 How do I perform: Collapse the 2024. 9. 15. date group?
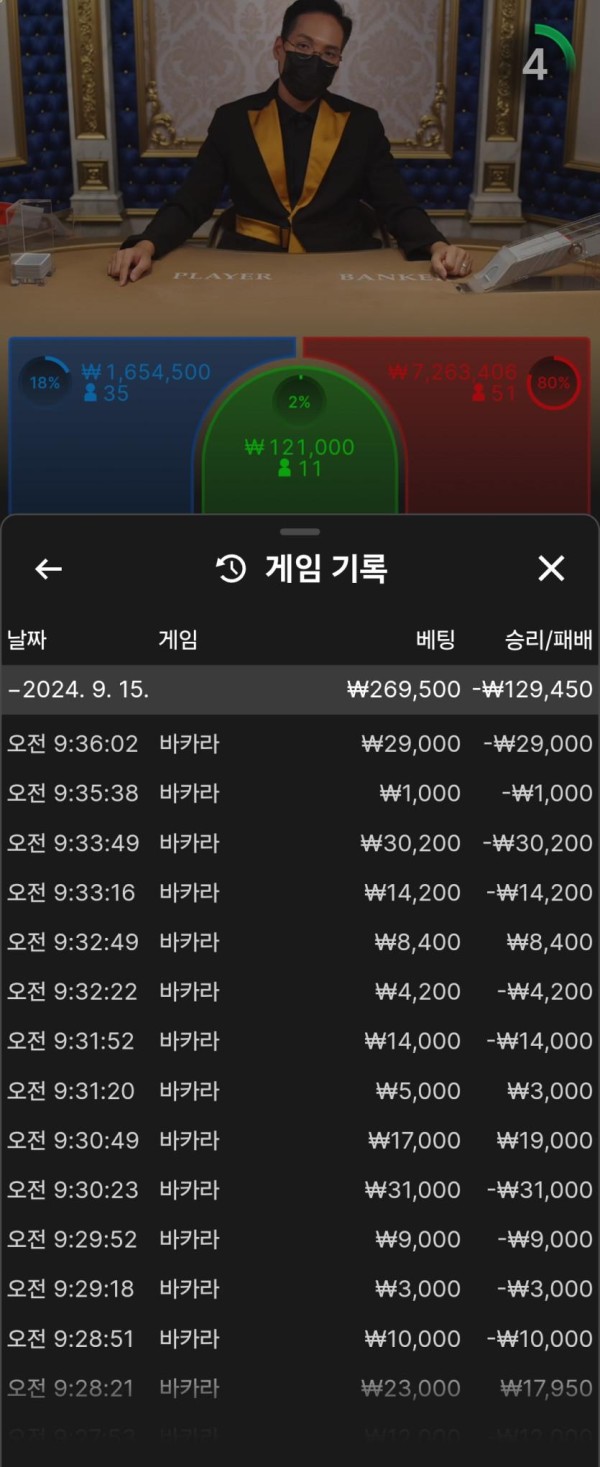click(x=300, y=690)
